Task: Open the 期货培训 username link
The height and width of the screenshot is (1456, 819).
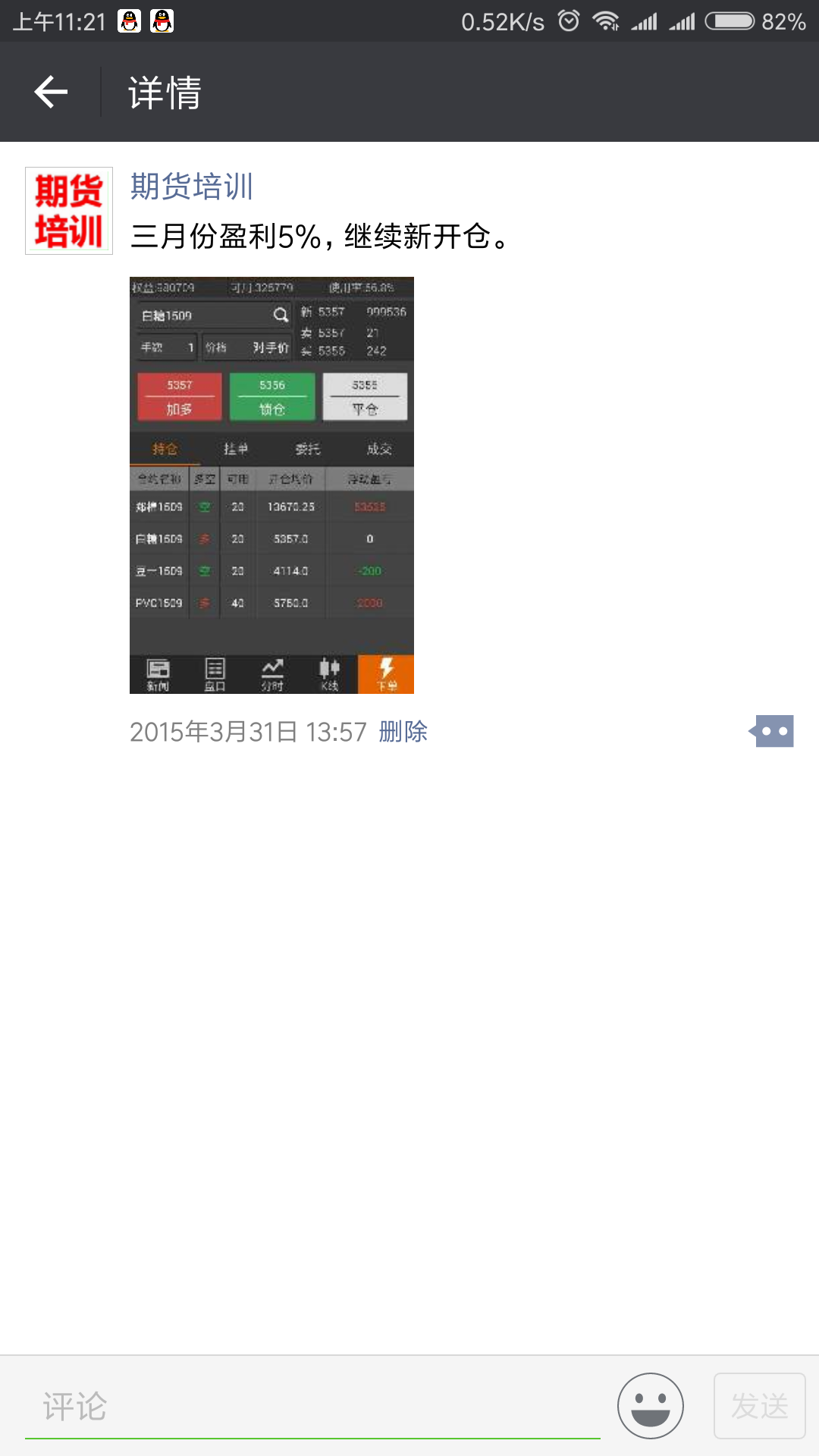Action: pyautogui.click(x=192, y=187)
